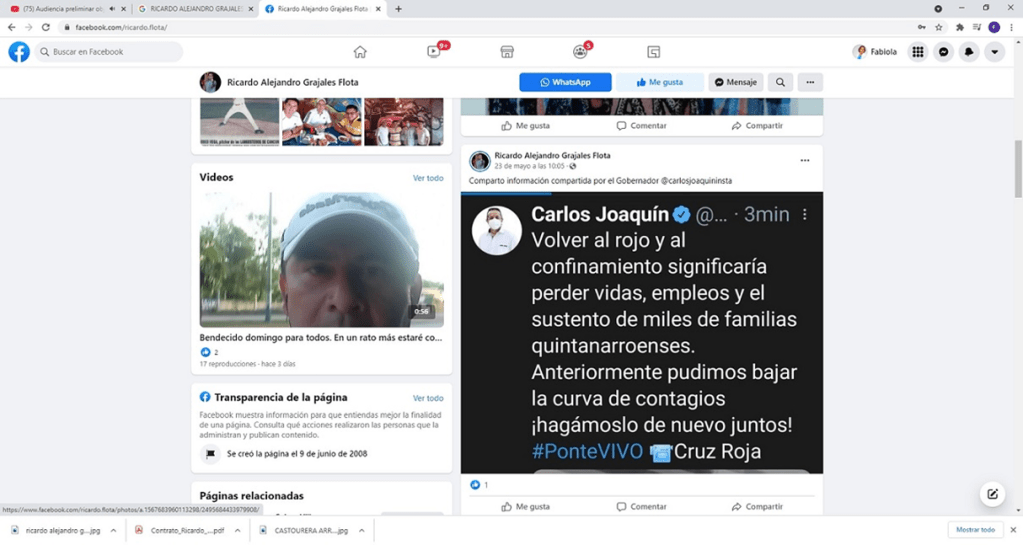1023x545 pixels.
Task: Open options on the 23 de mayo post
Action: (805, 160)
